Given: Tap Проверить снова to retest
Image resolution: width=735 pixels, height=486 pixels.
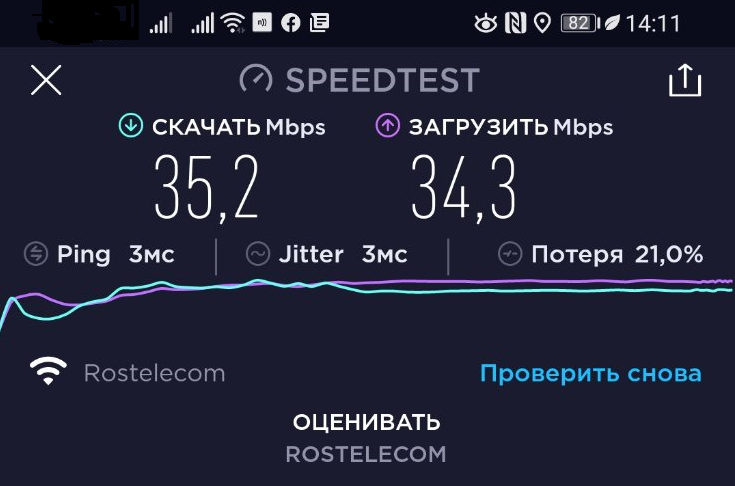Looking at the screenshot, I should pos(590,374).
